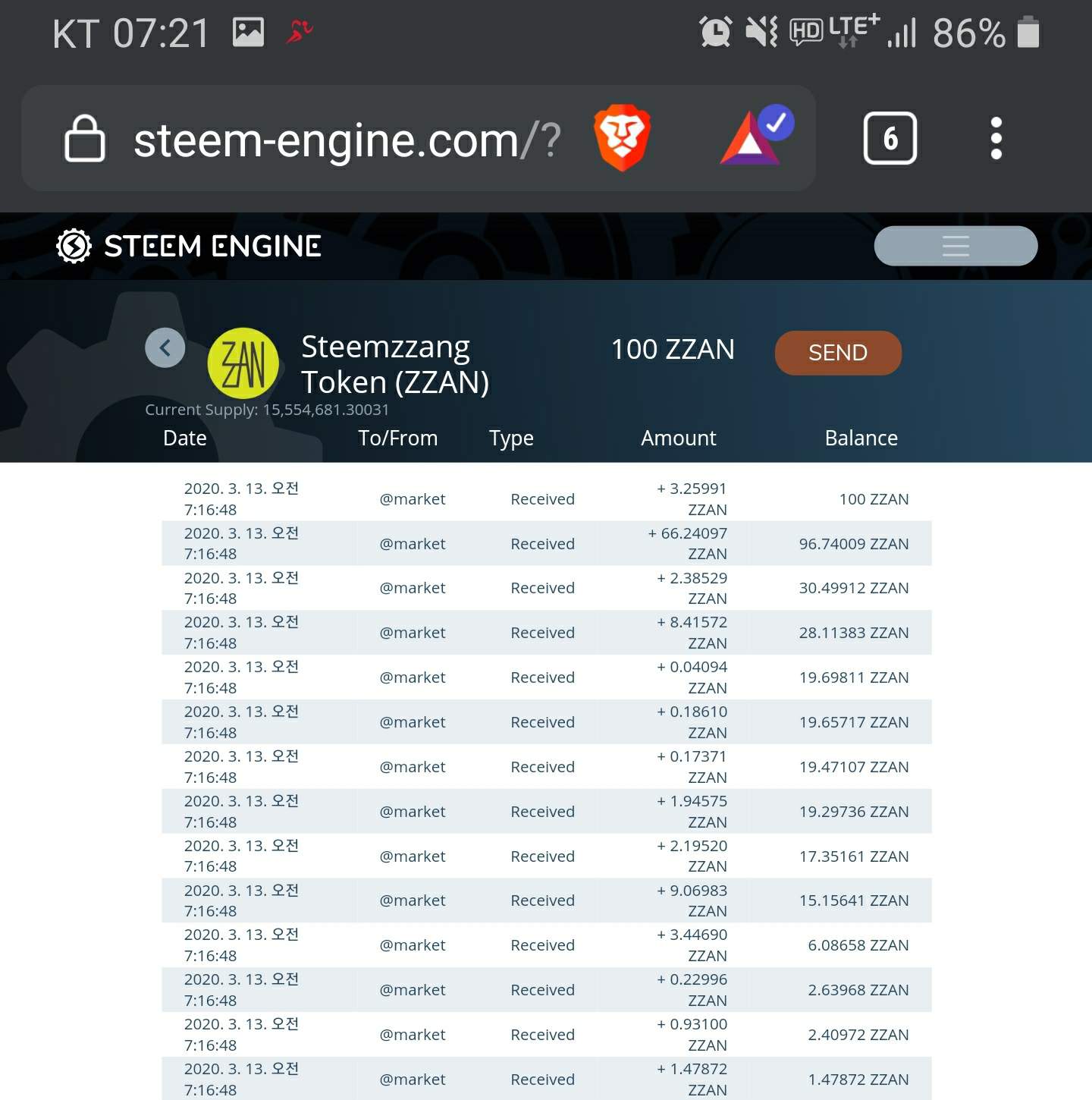The height and width of the screenshot is (1100, 1092).
Task: Expand the hamburger navigation menu
Action: pyautogui.click(x=955, y=246)
